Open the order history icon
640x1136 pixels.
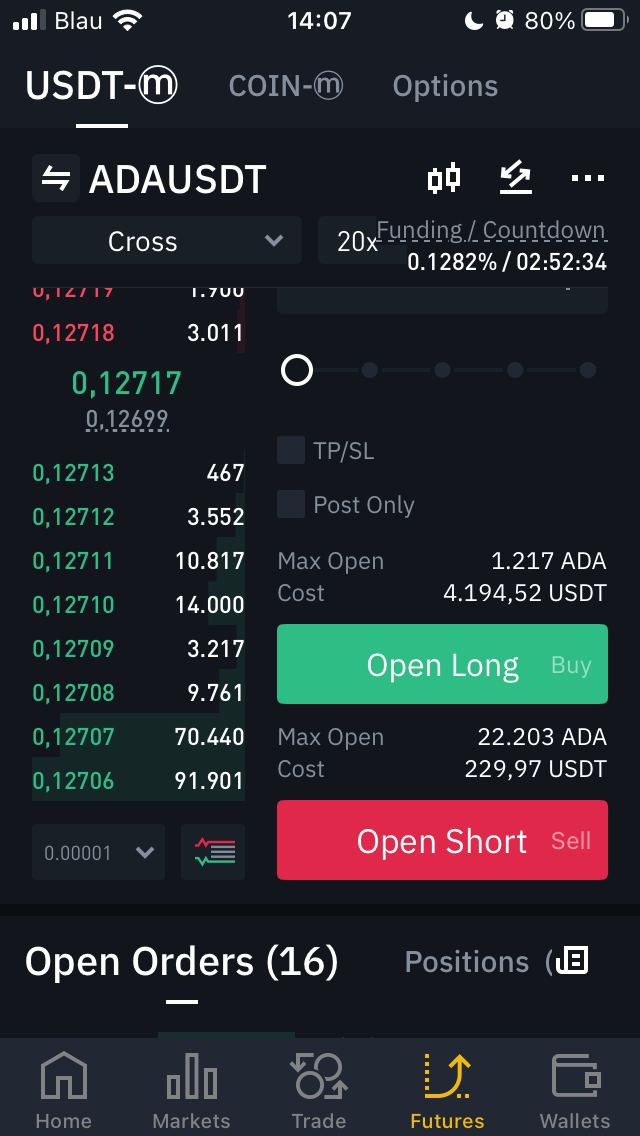[x=573, y=960]
